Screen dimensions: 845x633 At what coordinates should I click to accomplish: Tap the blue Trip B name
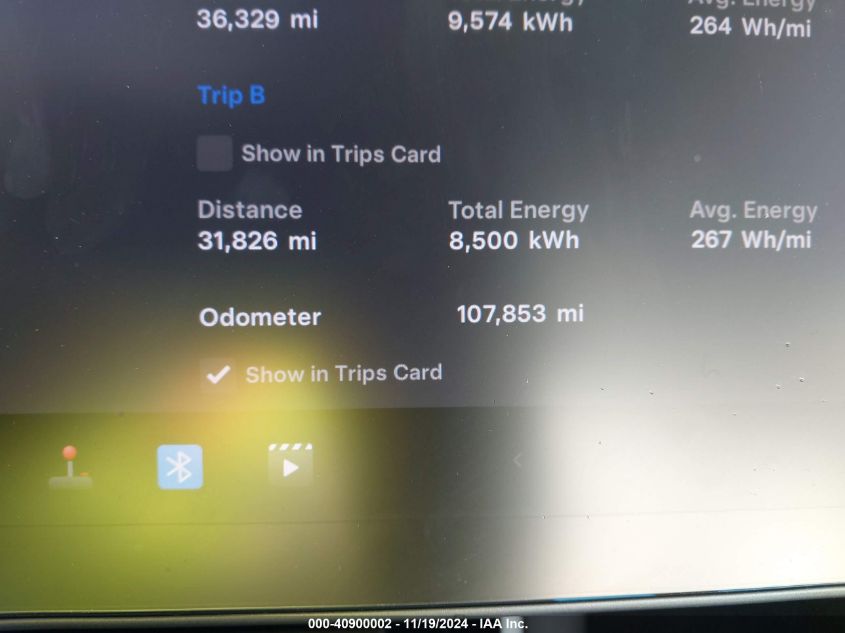pyautogui.click(x=231, y=95)
